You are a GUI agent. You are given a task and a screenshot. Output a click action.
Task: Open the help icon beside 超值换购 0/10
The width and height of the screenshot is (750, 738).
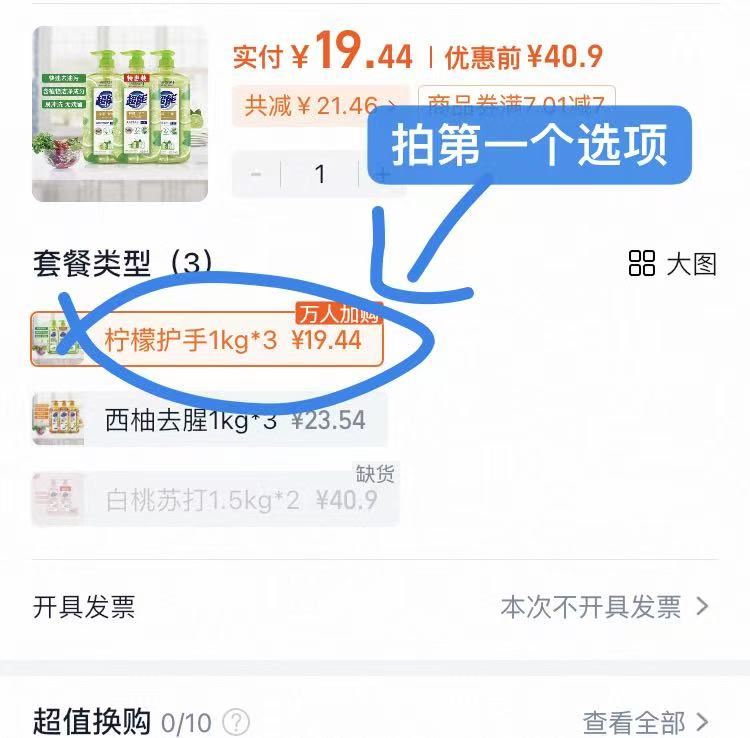pyautogui.click(x=237, y=722)
